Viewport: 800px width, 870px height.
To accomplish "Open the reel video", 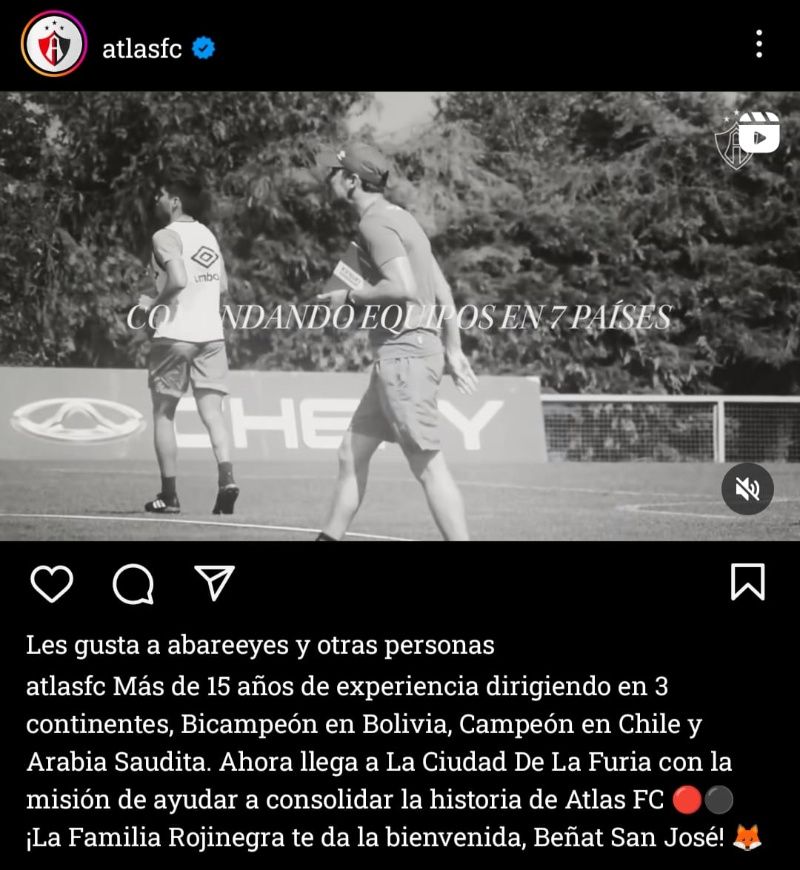I will click(400, 315).
